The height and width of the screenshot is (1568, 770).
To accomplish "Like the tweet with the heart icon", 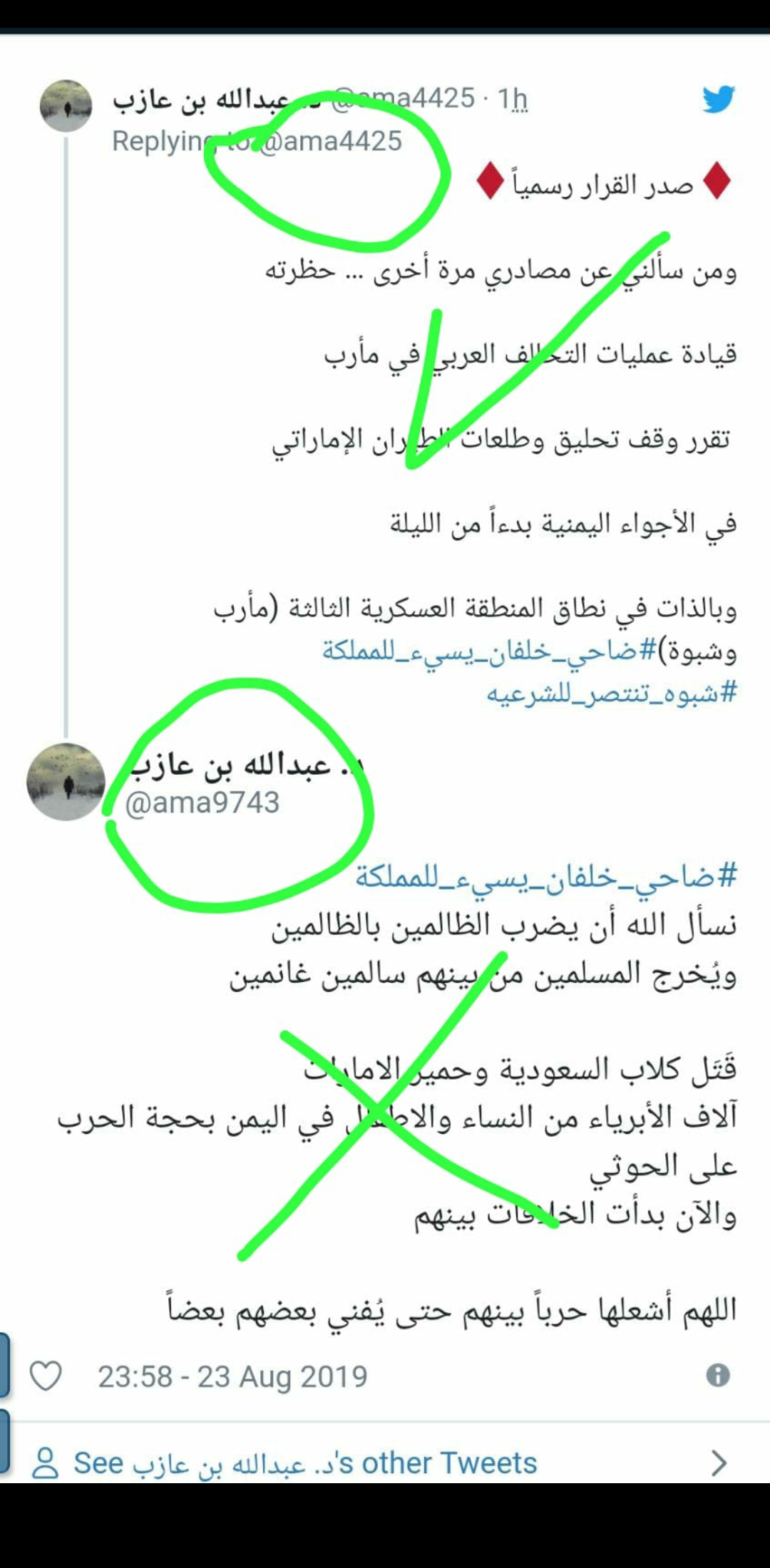I will point(46,1376).
